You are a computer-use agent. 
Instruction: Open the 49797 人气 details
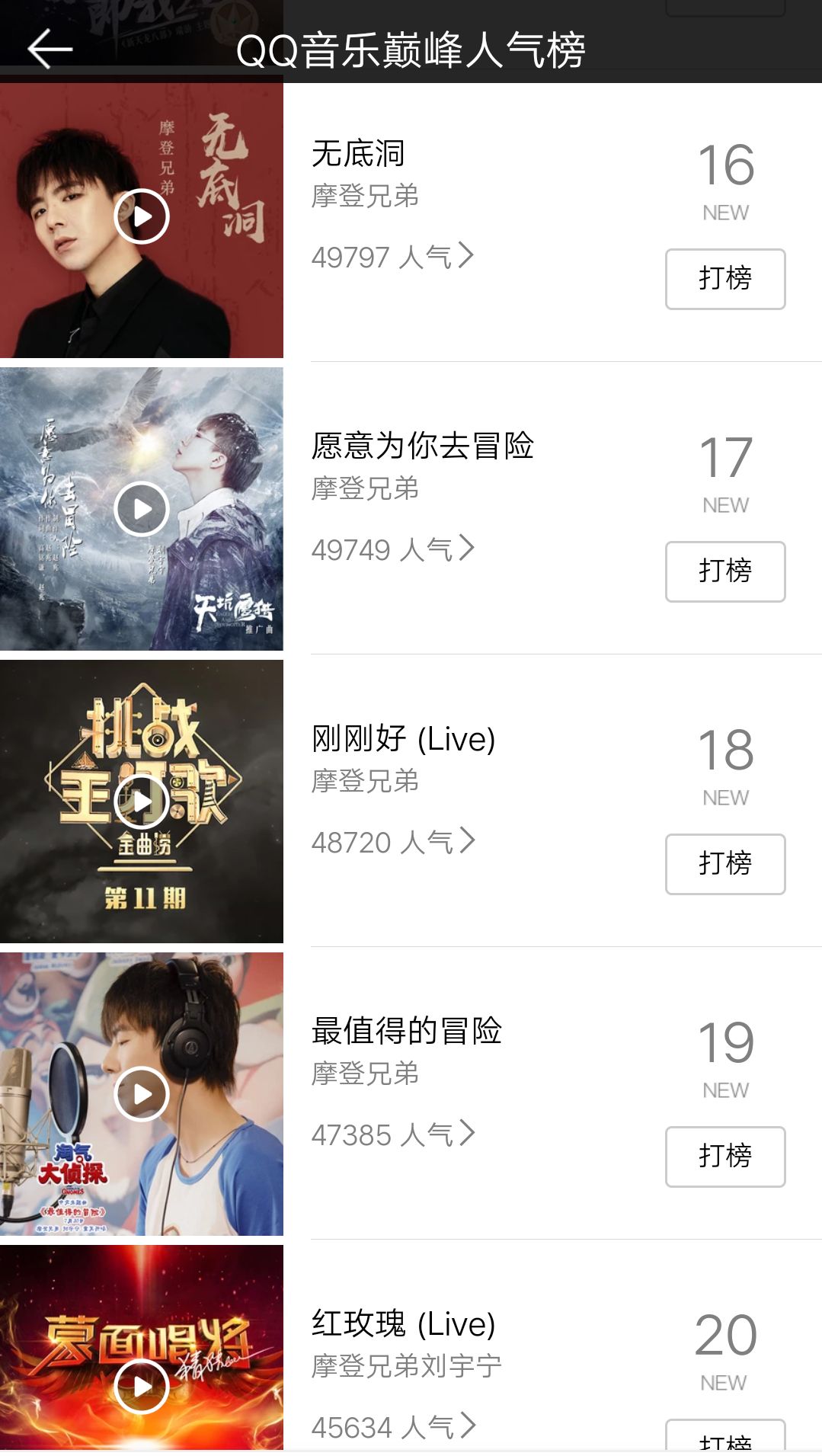pos(392,257)
